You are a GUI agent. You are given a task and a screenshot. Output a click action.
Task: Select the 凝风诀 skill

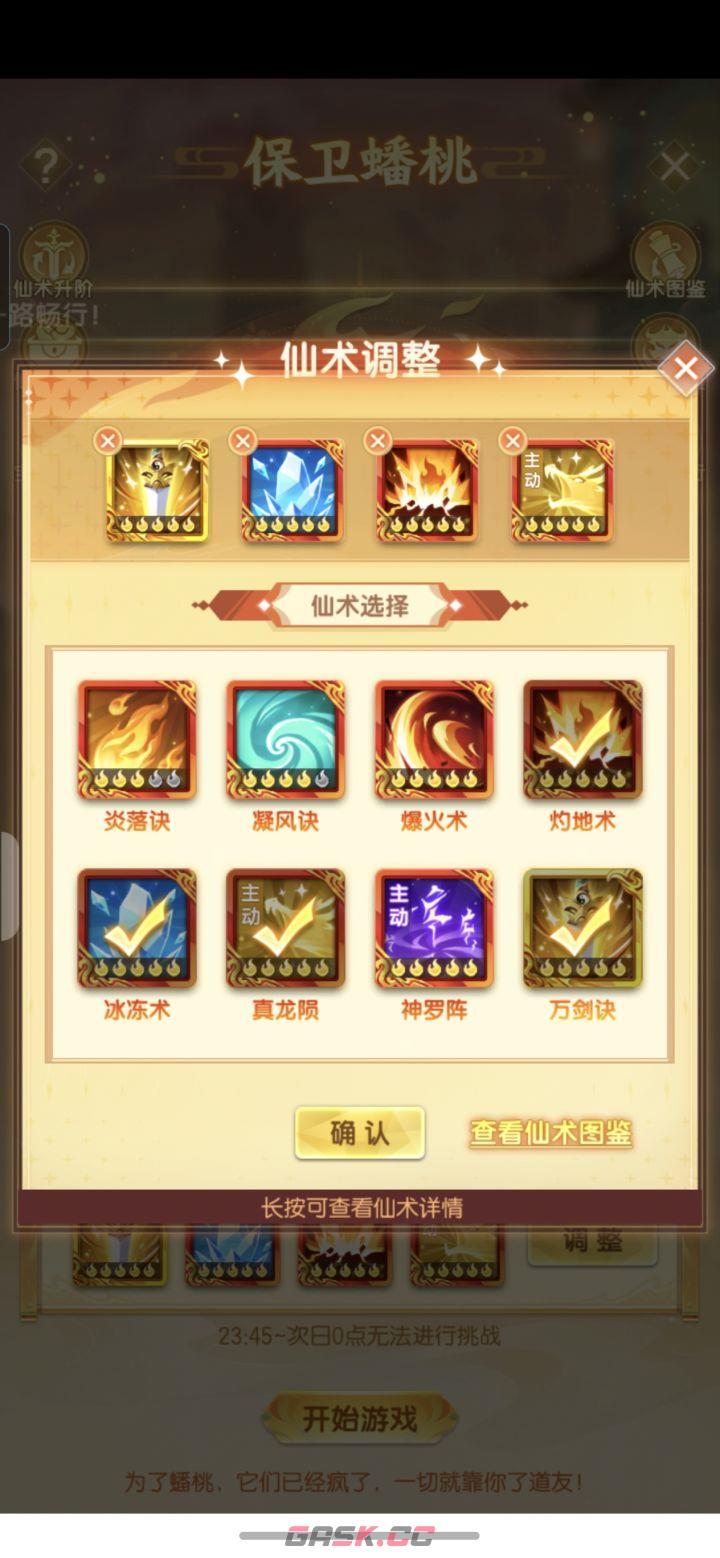click(286, 740)
